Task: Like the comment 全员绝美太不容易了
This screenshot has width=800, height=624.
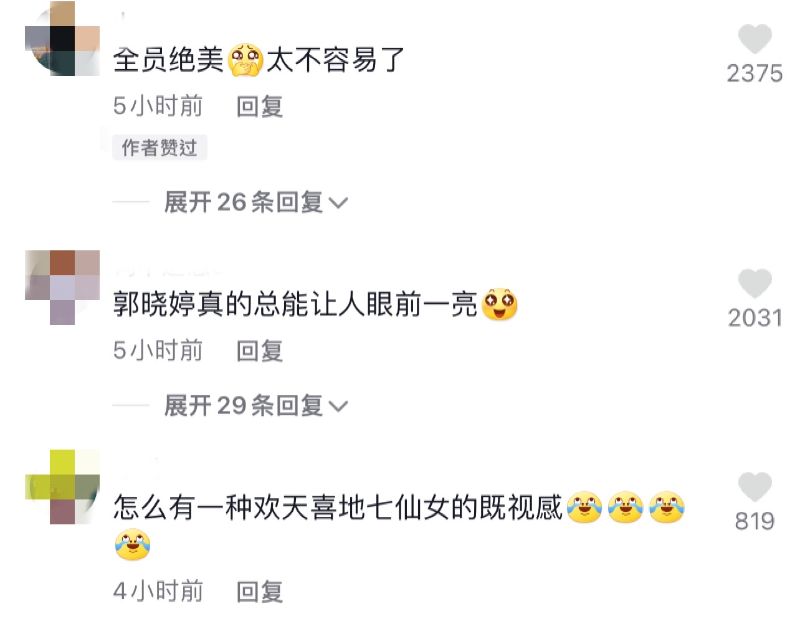Action: click(x=755, y=40)
